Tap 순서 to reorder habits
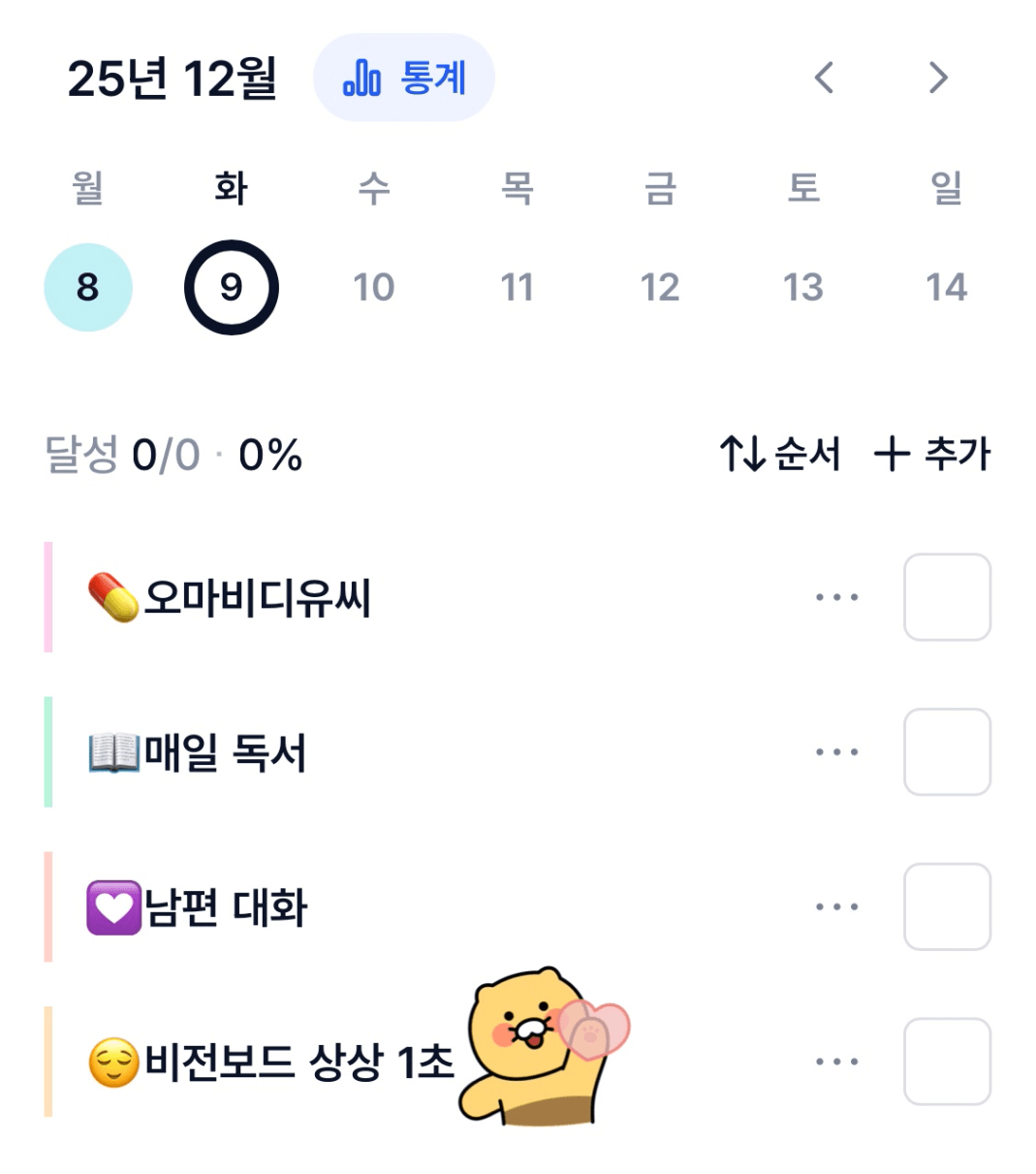 pos(780,454)
